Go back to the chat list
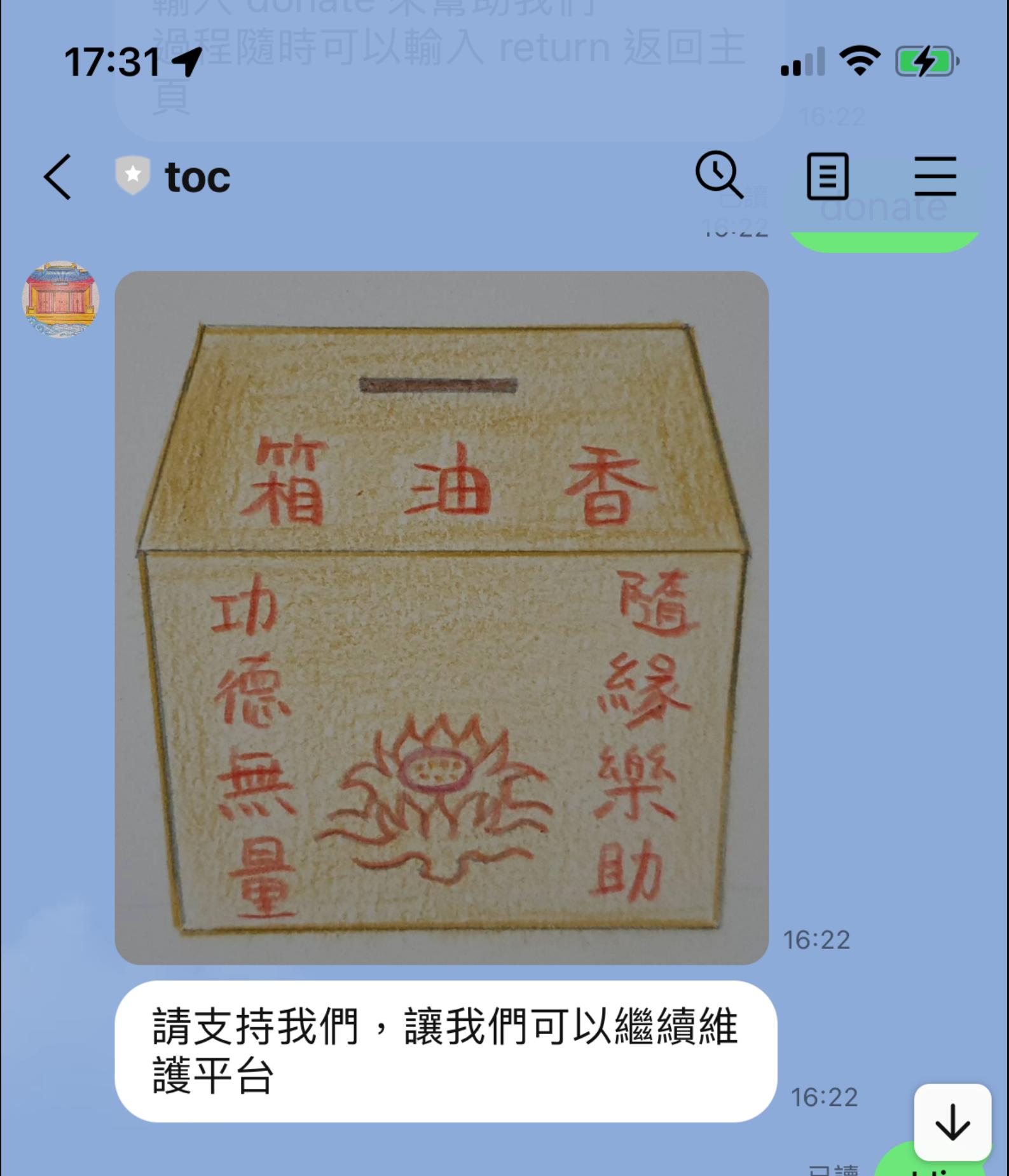The width and height of the screenshot is (1009, 1176). 57,177
